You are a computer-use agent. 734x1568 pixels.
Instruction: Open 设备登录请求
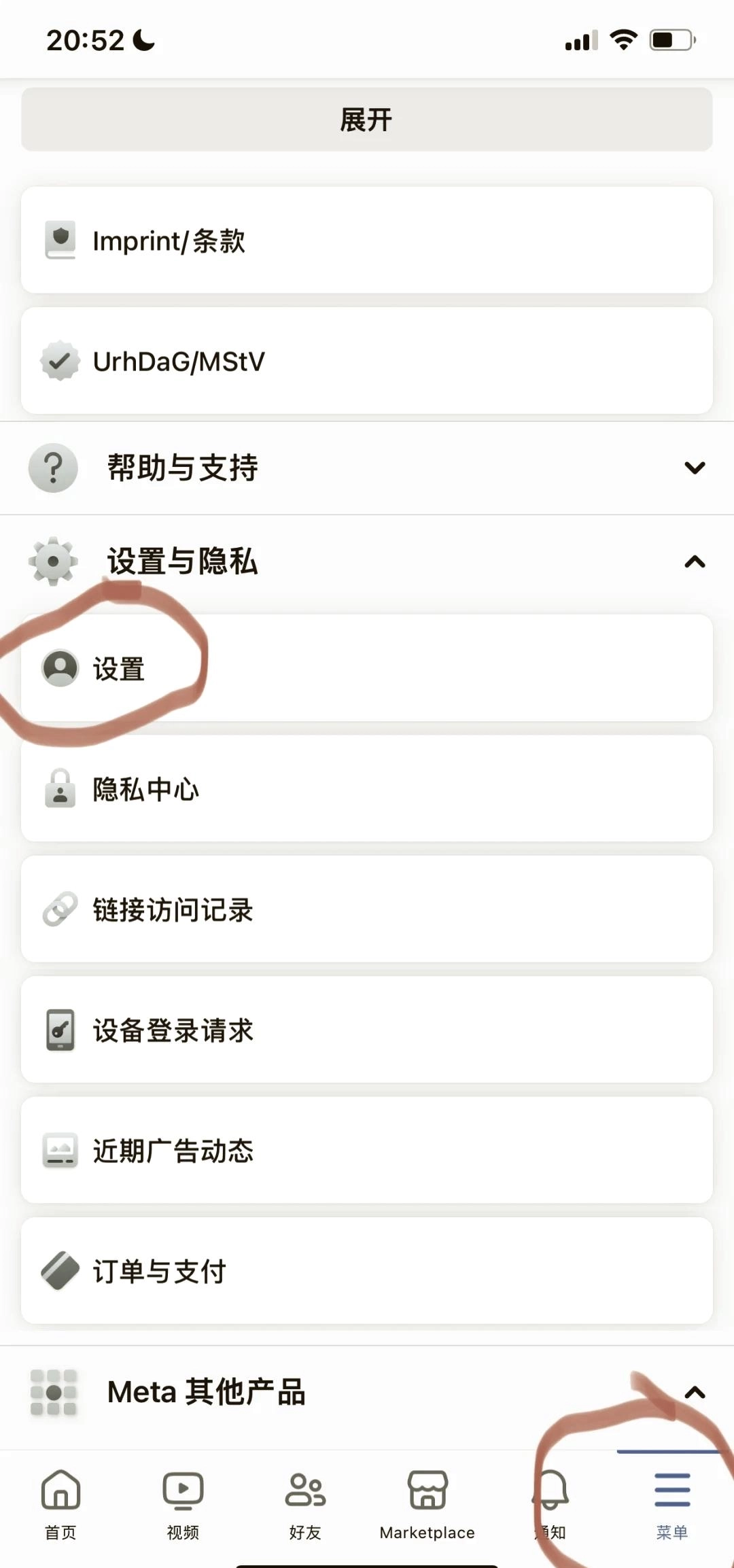pyautogui.click(x=366, y=1030)
